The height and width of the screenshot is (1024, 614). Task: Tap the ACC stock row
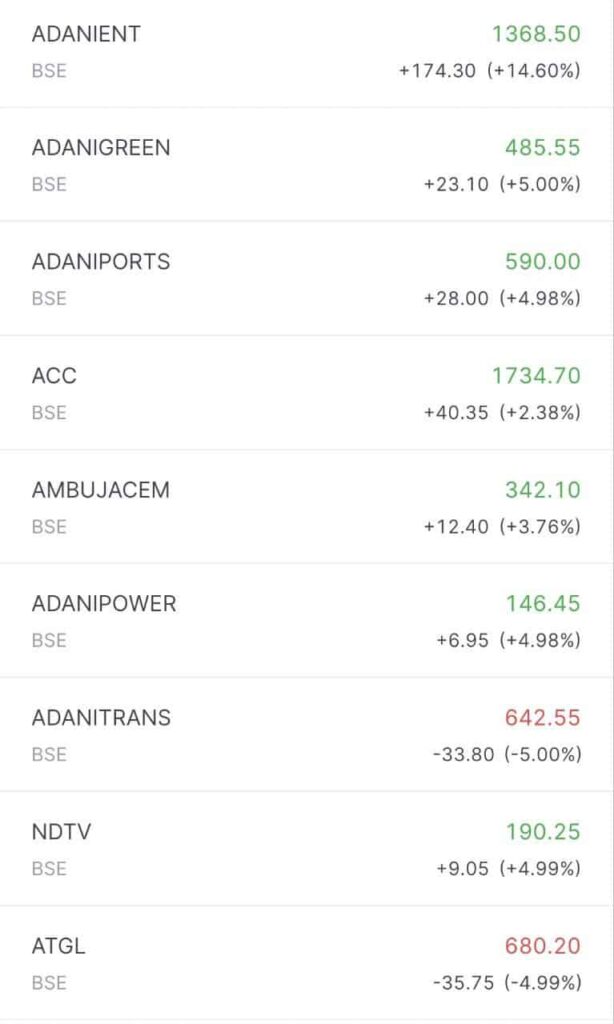(x=306, y=392)
